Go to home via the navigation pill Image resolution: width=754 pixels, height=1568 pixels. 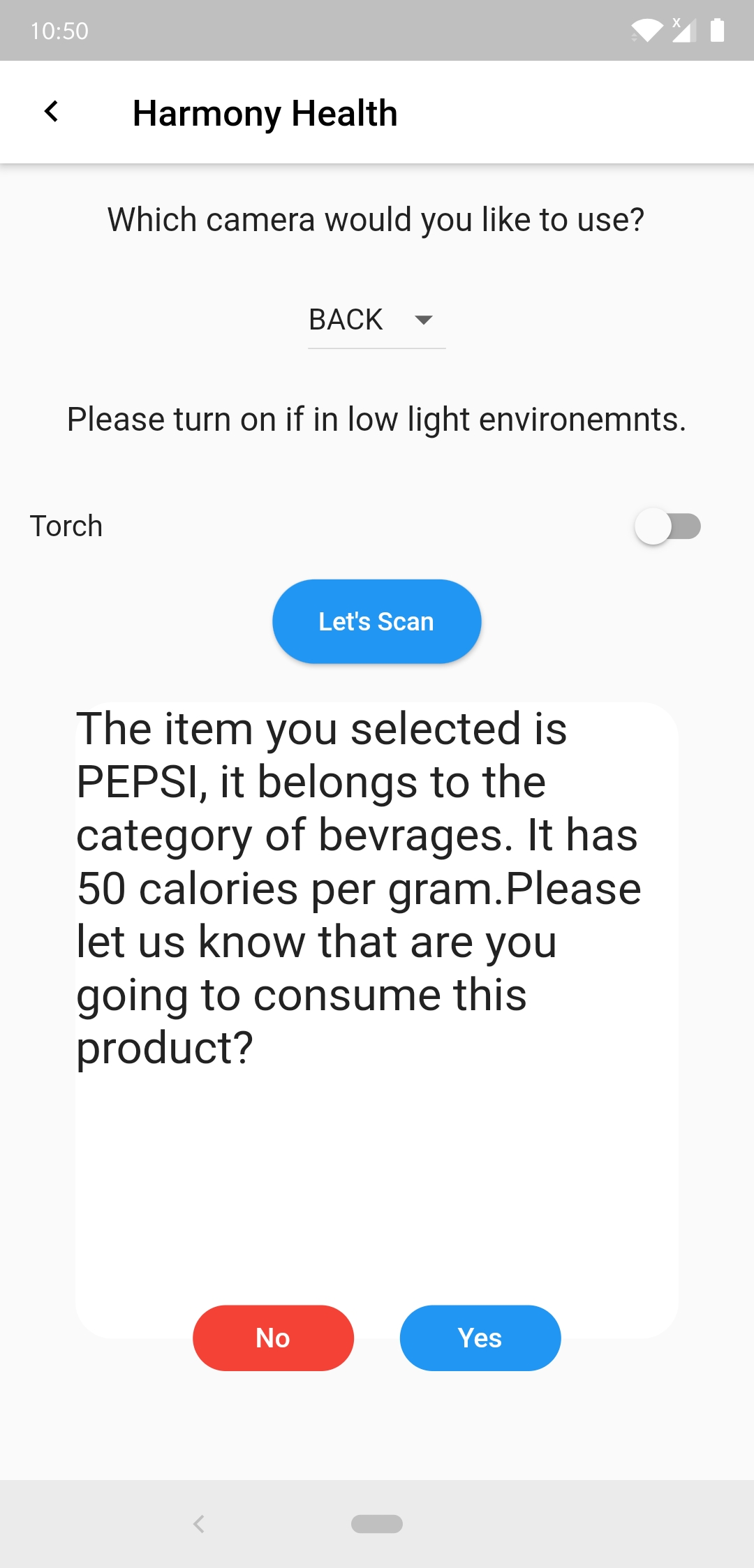376,1524
